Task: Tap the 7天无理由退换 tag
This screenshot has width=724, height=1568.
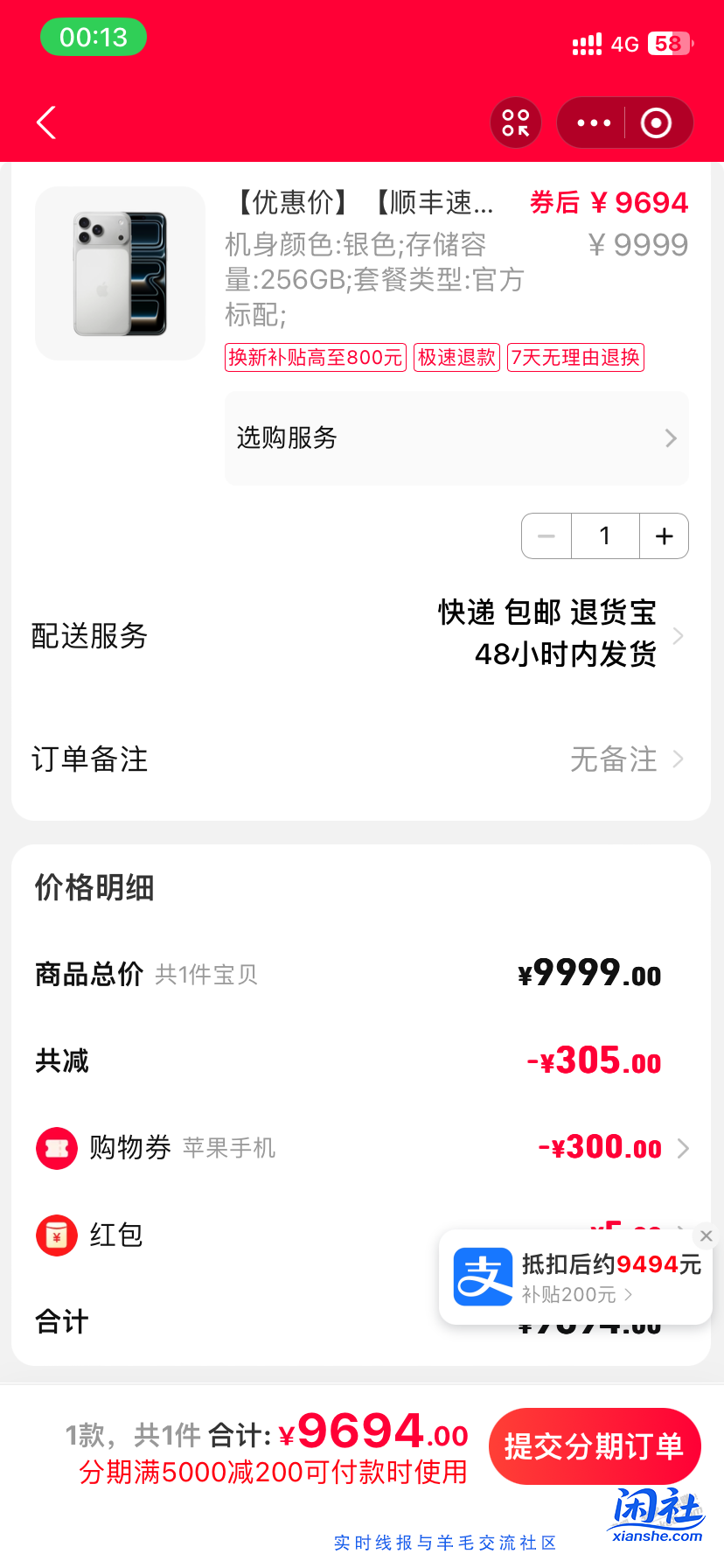Action: [574, 357]
